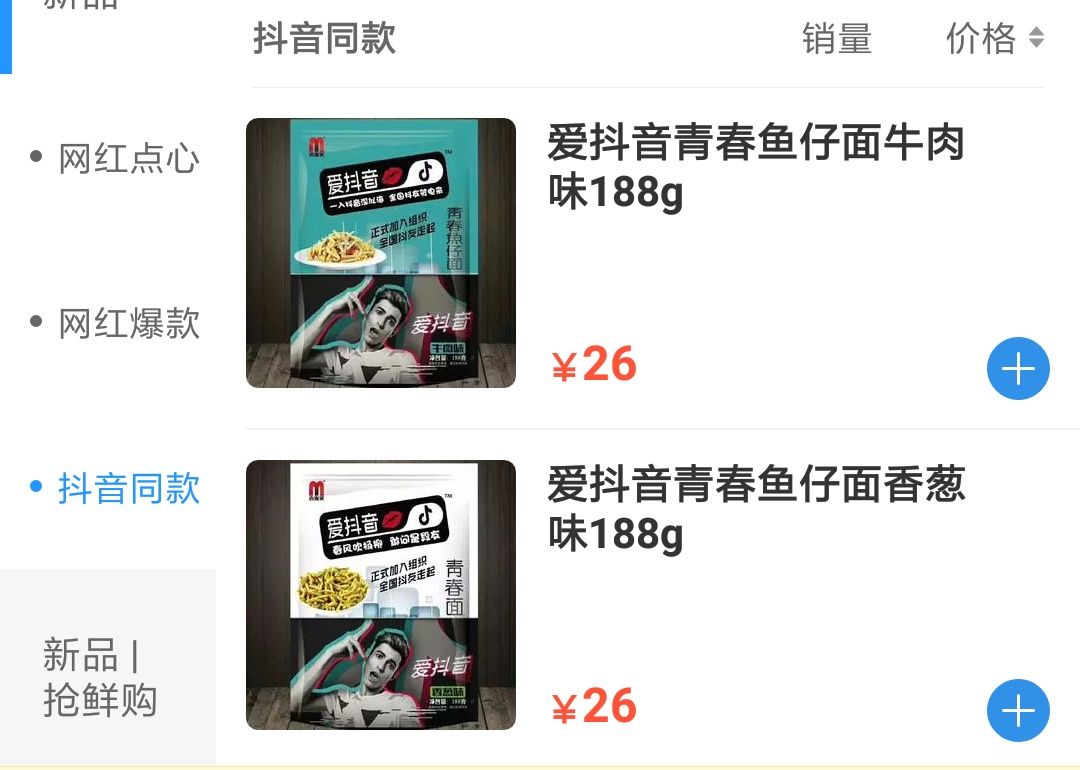Sort products by 价格

pos(994,39)
